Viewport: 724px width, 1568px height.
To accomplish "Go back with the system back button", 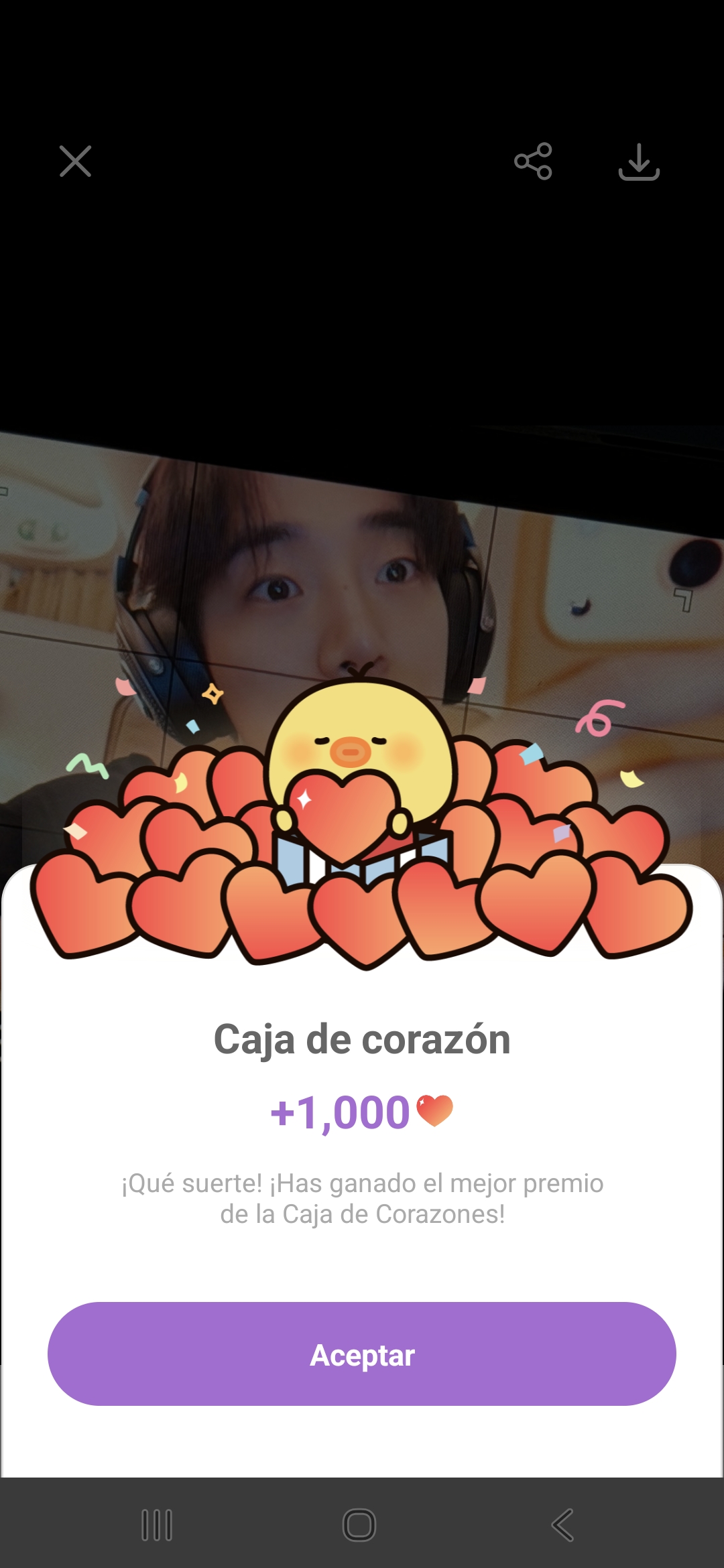I will 562,1525.
